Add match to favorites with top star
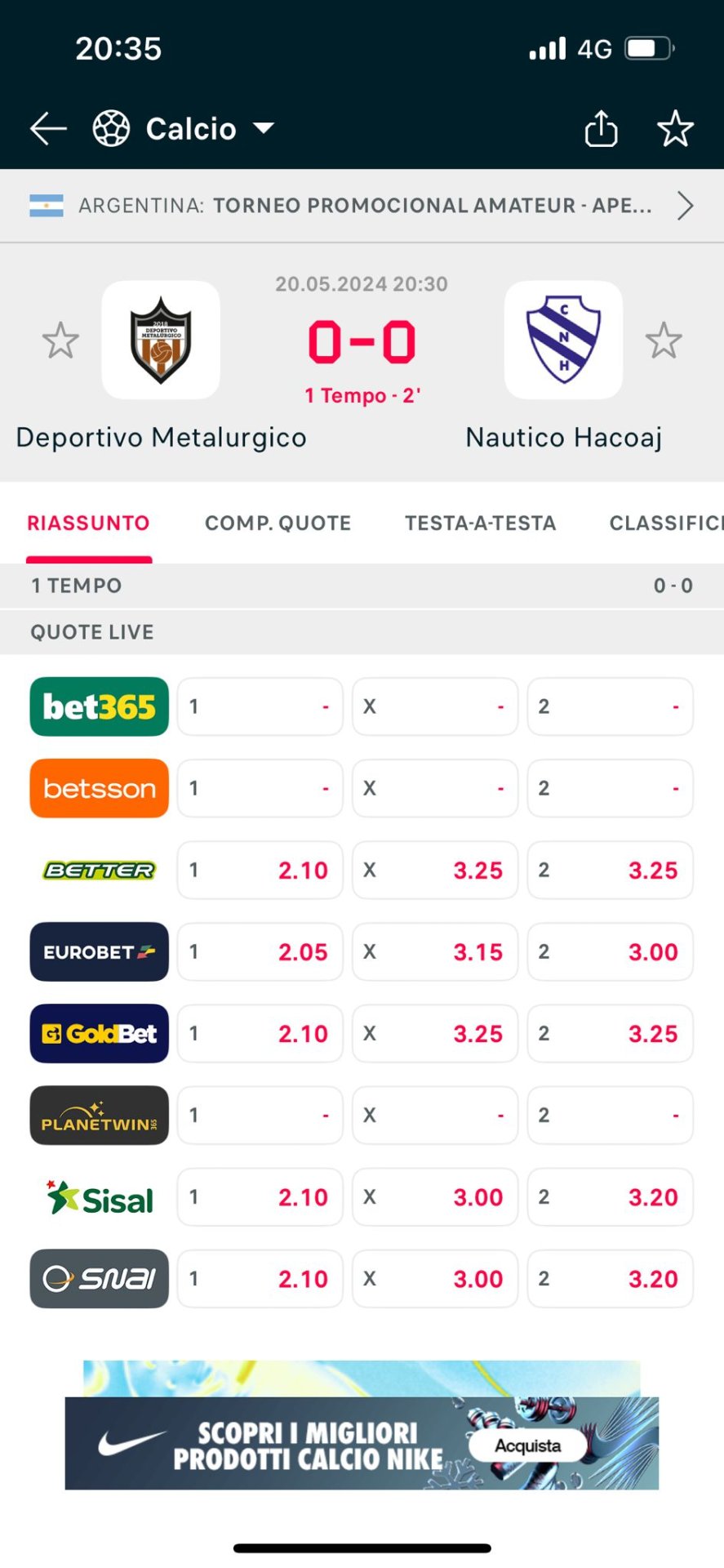This screenshot has height=1568, width=724. (676, 129)
